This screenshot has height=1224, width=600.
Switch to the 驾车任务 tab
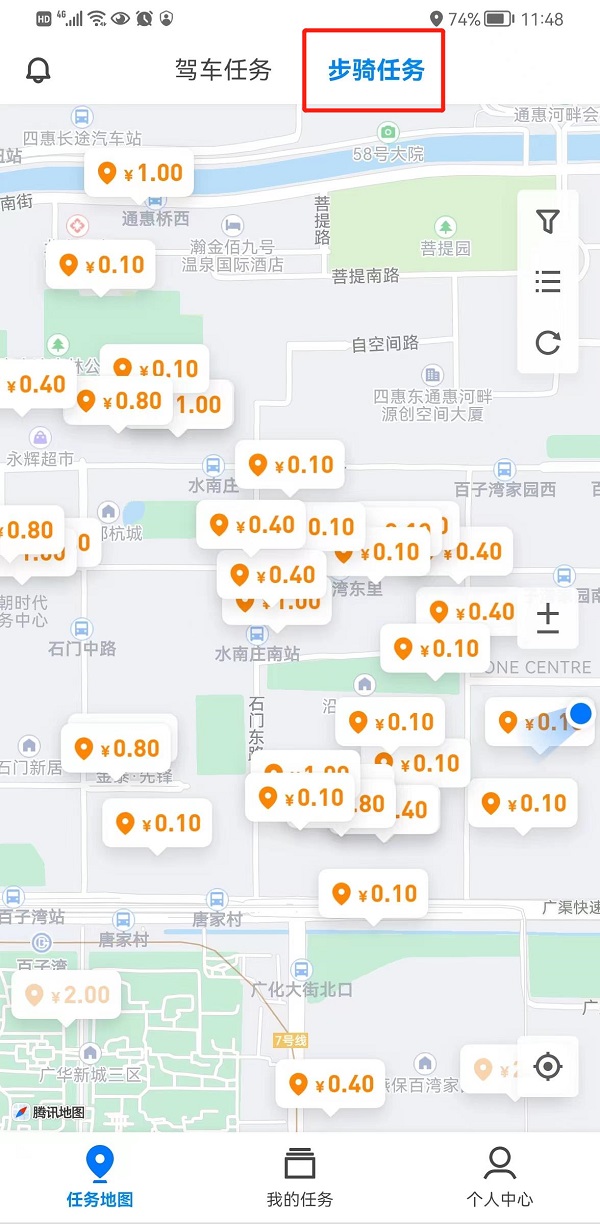[x=223, y=70]
